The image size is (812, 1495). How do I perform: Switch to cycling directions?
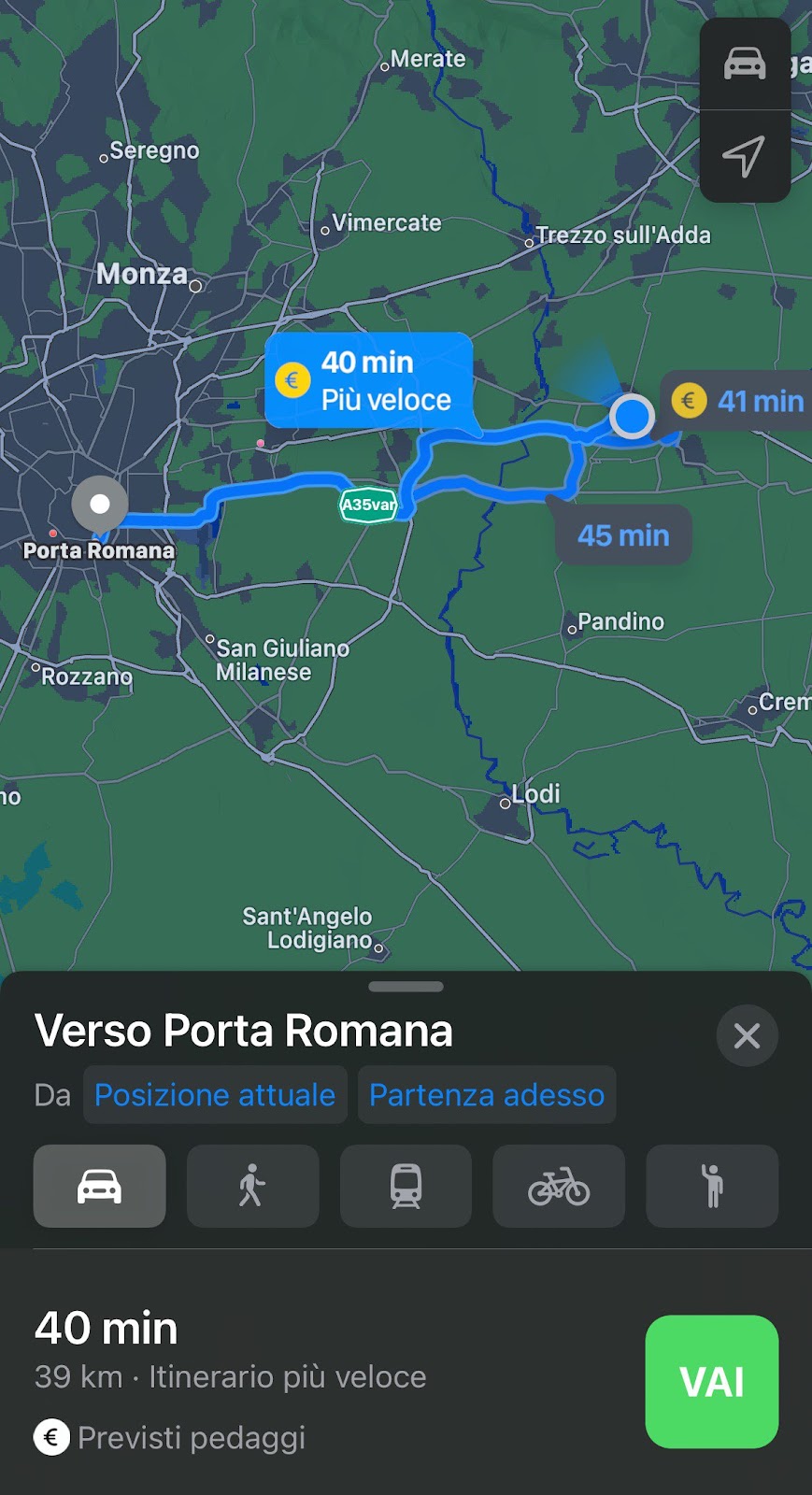coord(559,1187)
